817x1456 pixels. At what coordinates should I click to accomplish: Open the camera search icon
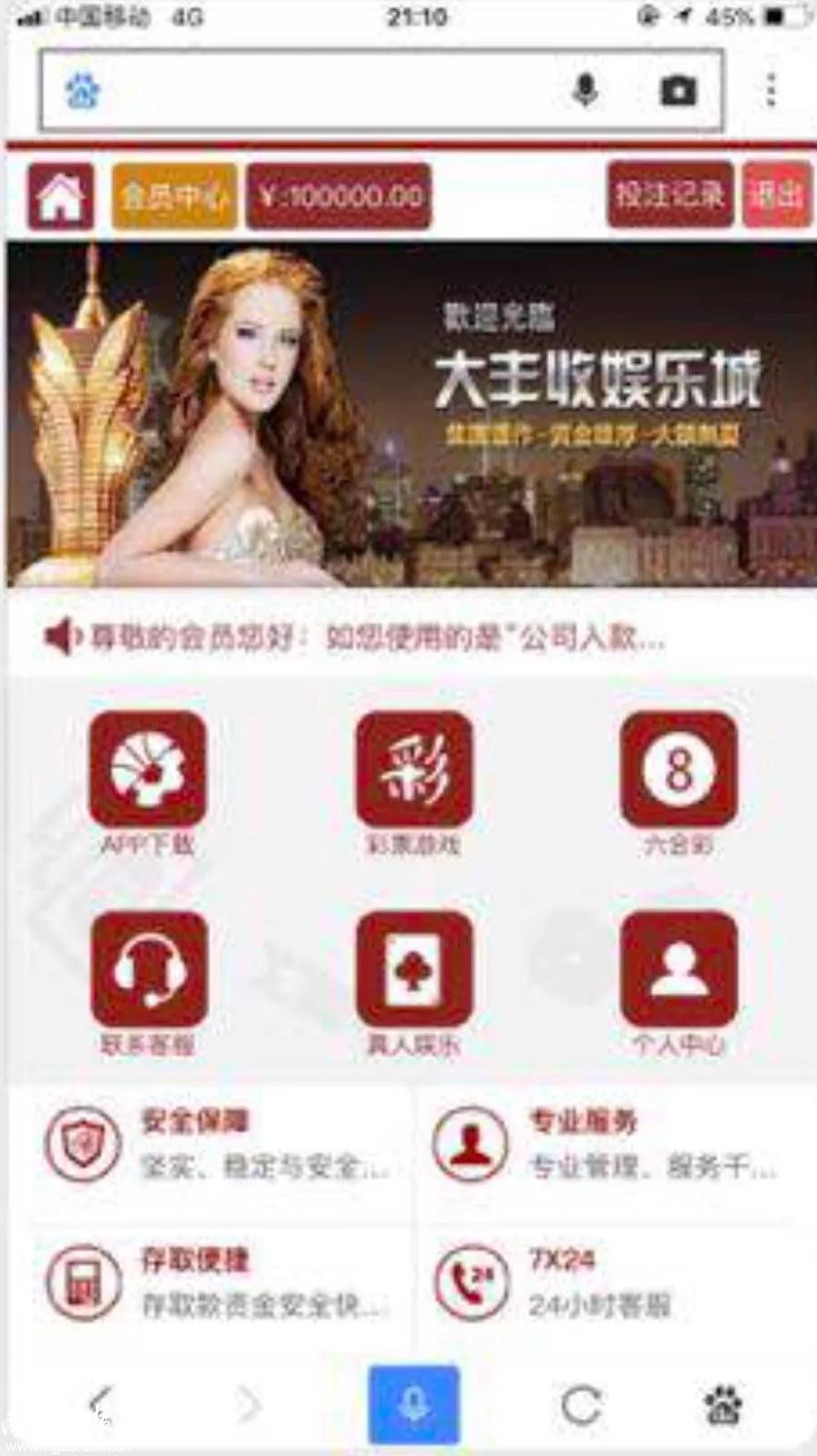[x=677, y=91]
